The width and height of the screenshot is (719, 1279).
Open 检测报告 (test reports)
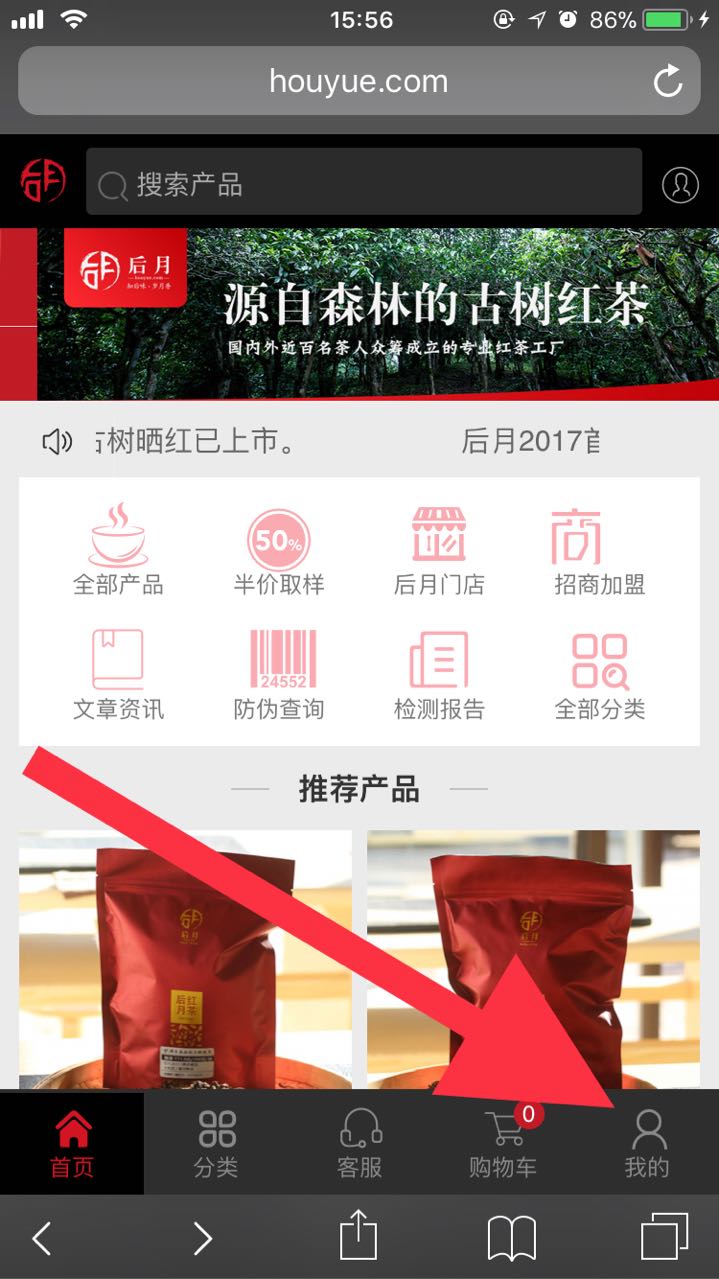[x=439, y=675]
